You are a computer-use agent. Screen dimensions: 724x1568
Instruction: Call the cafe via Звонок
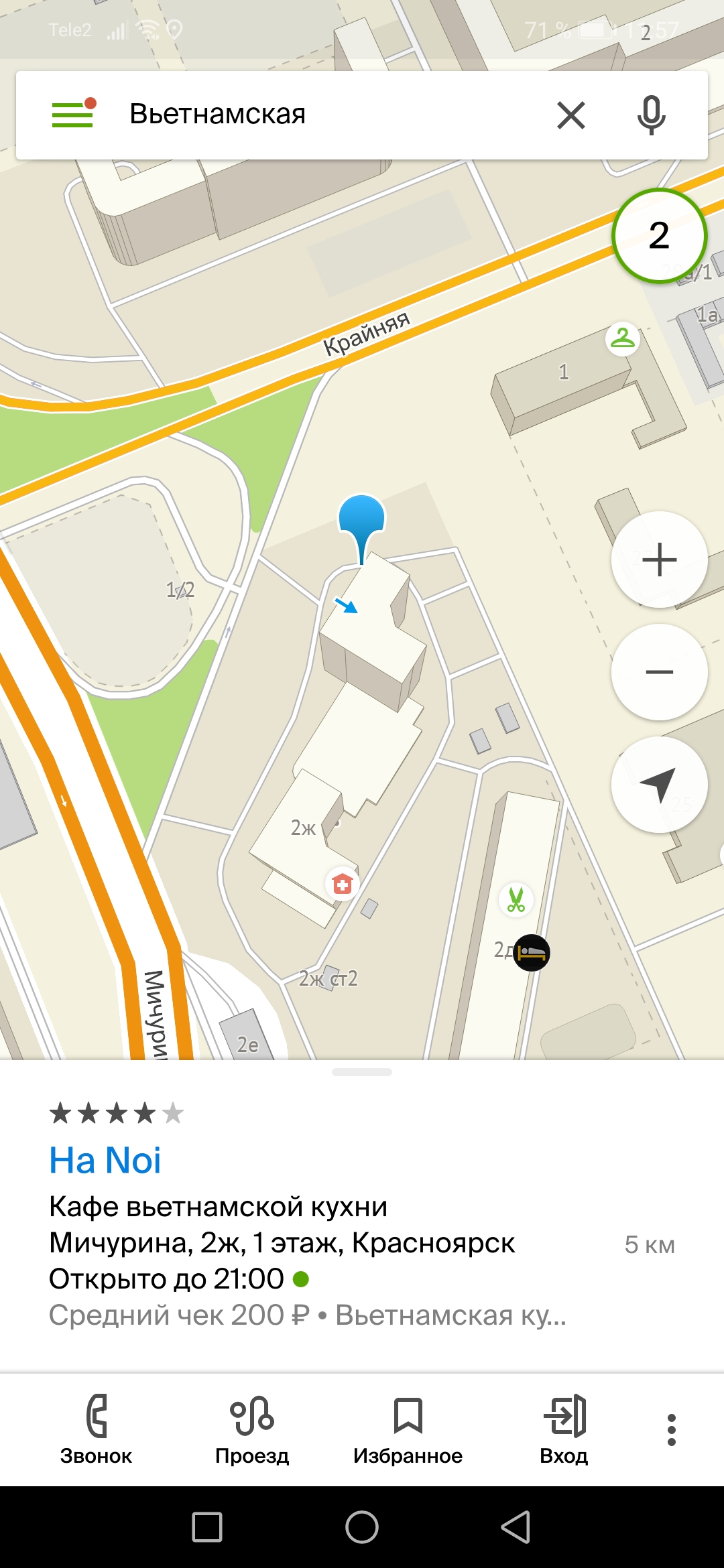[97, 1429]
